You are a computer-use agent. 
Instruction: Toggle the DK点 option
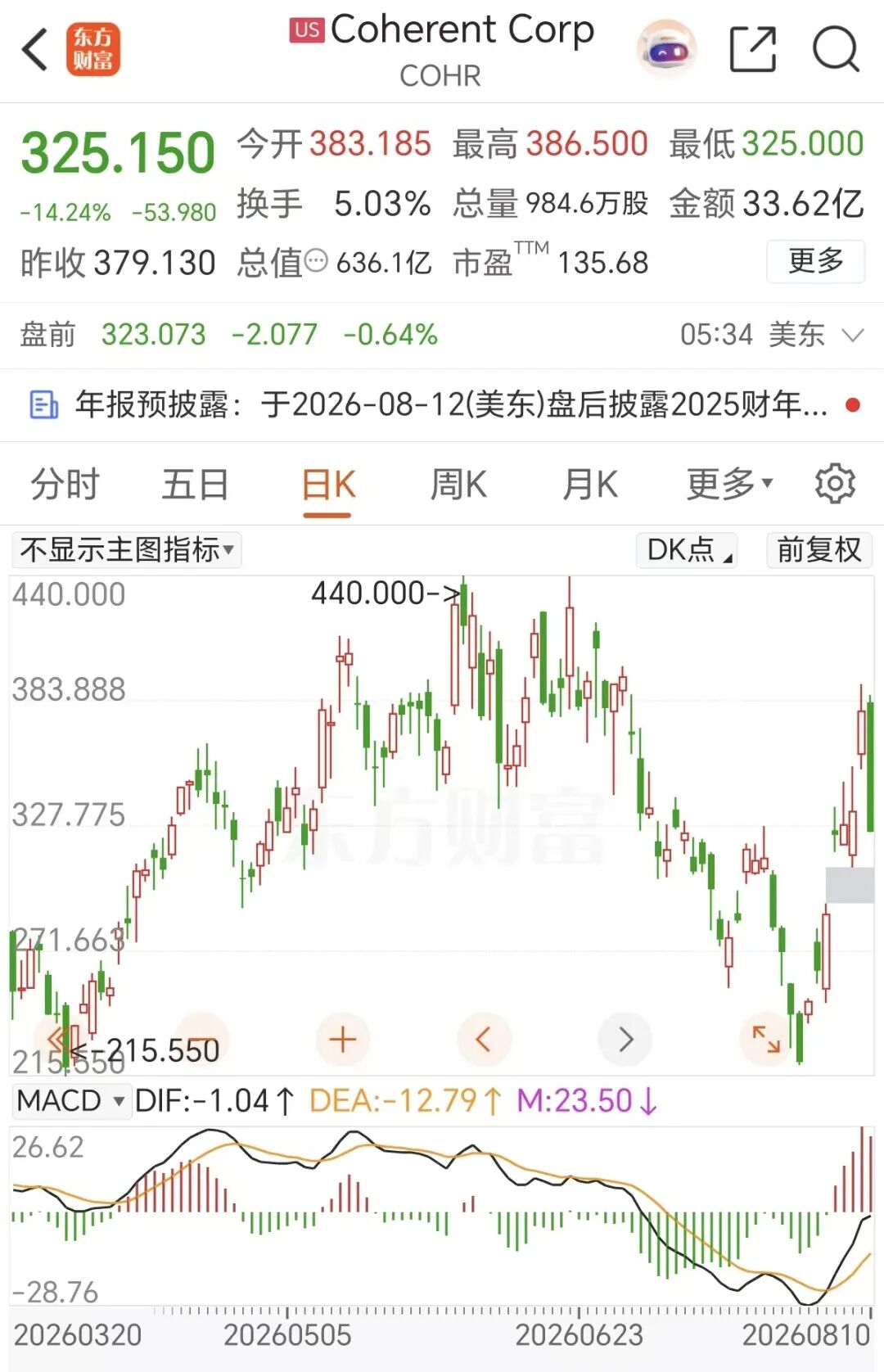click(x=688, y=549)
